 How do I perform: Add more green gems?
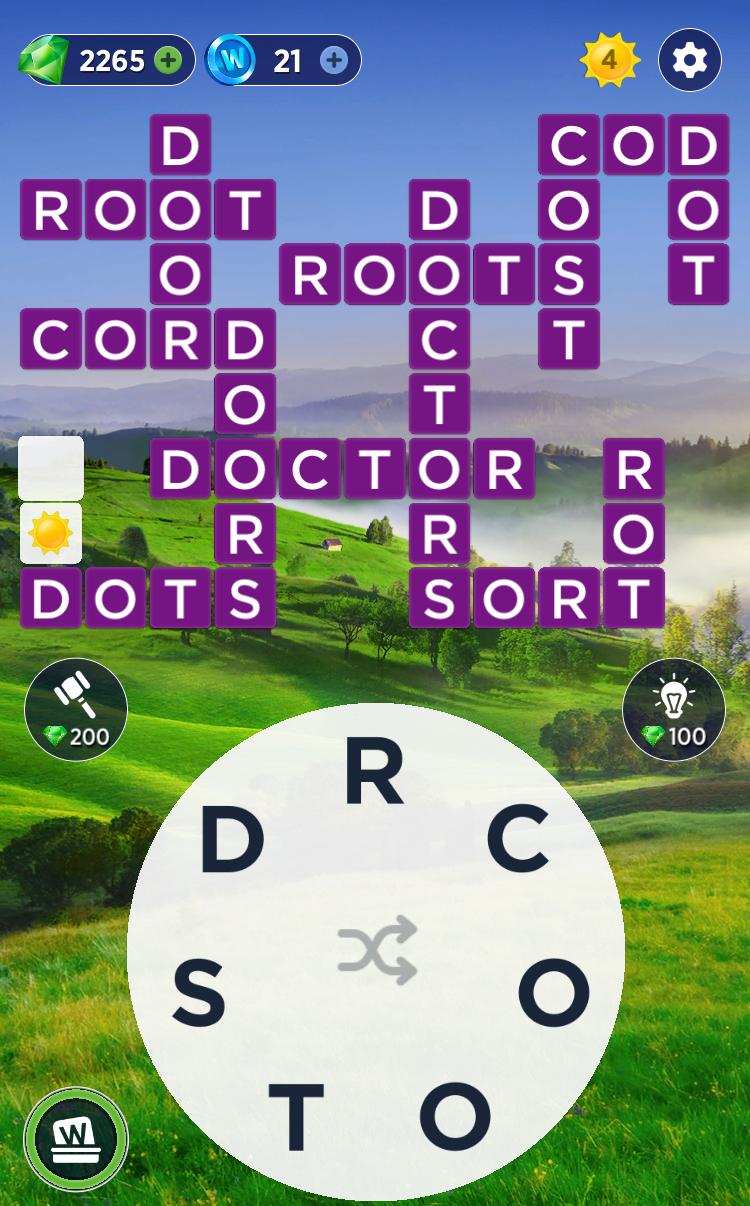click(x=168, y=61)
